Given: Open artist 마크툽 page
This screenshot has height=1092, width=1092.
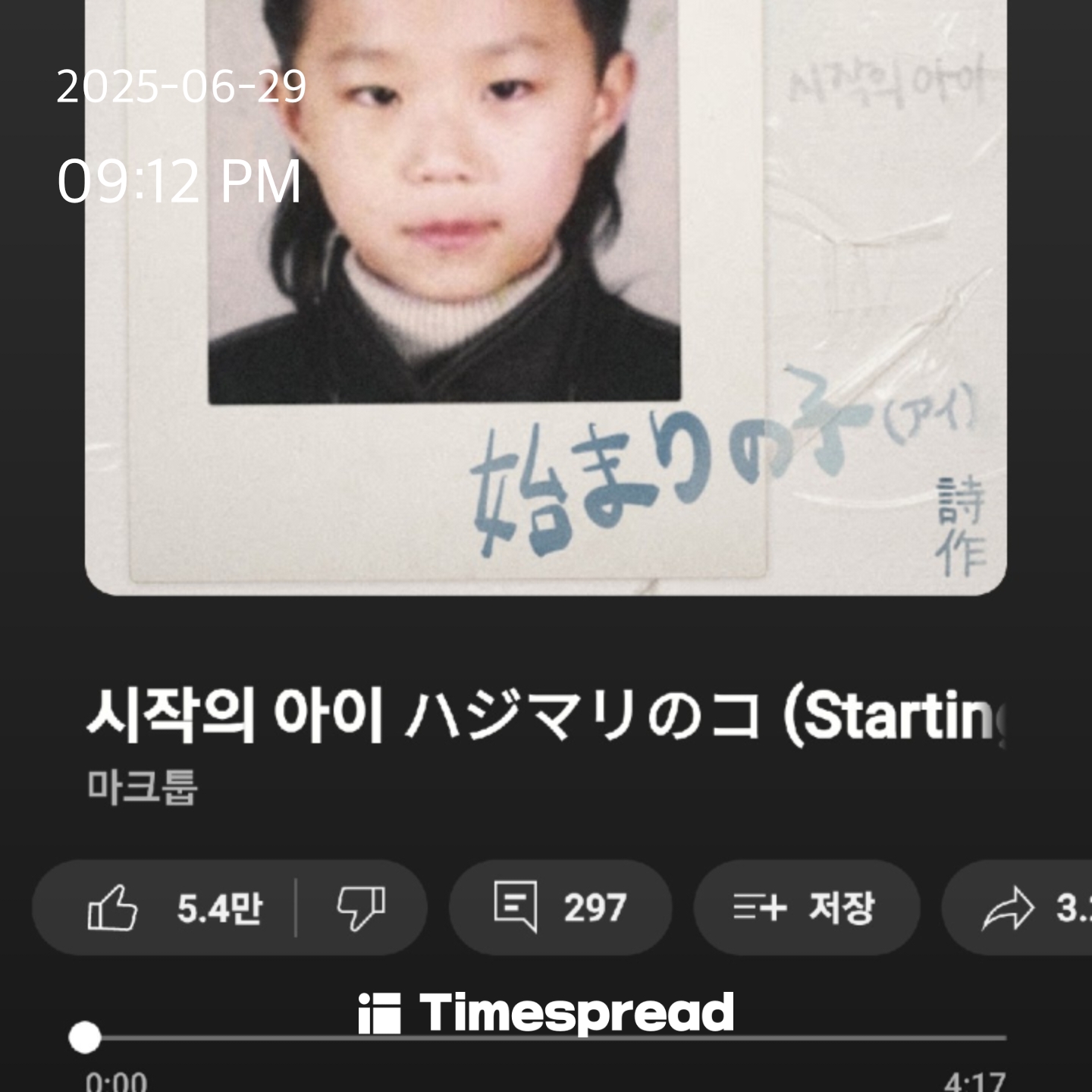Looking at the screenshot, I should 143,786.
